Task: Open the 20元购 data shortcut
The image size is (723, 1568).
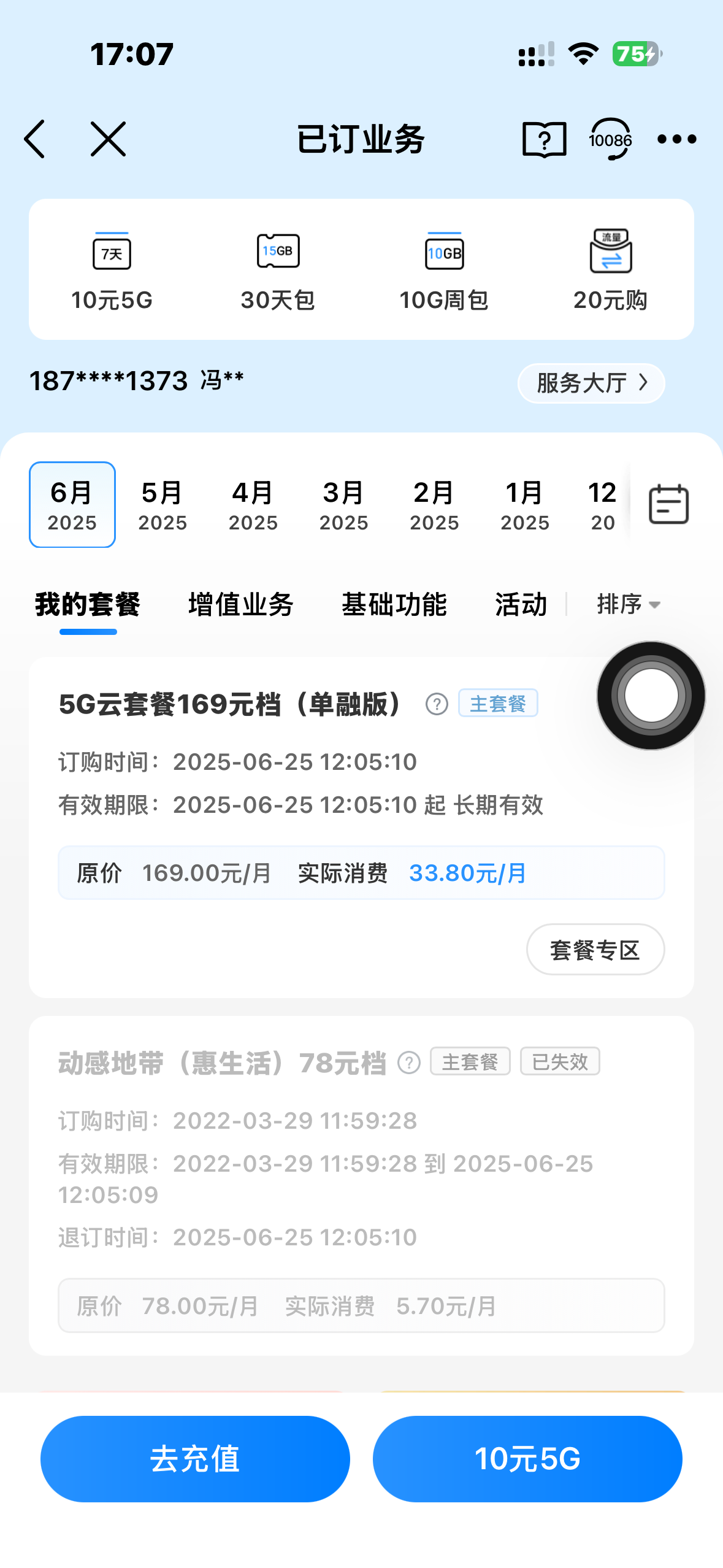Action: click(x=610, y=270)
